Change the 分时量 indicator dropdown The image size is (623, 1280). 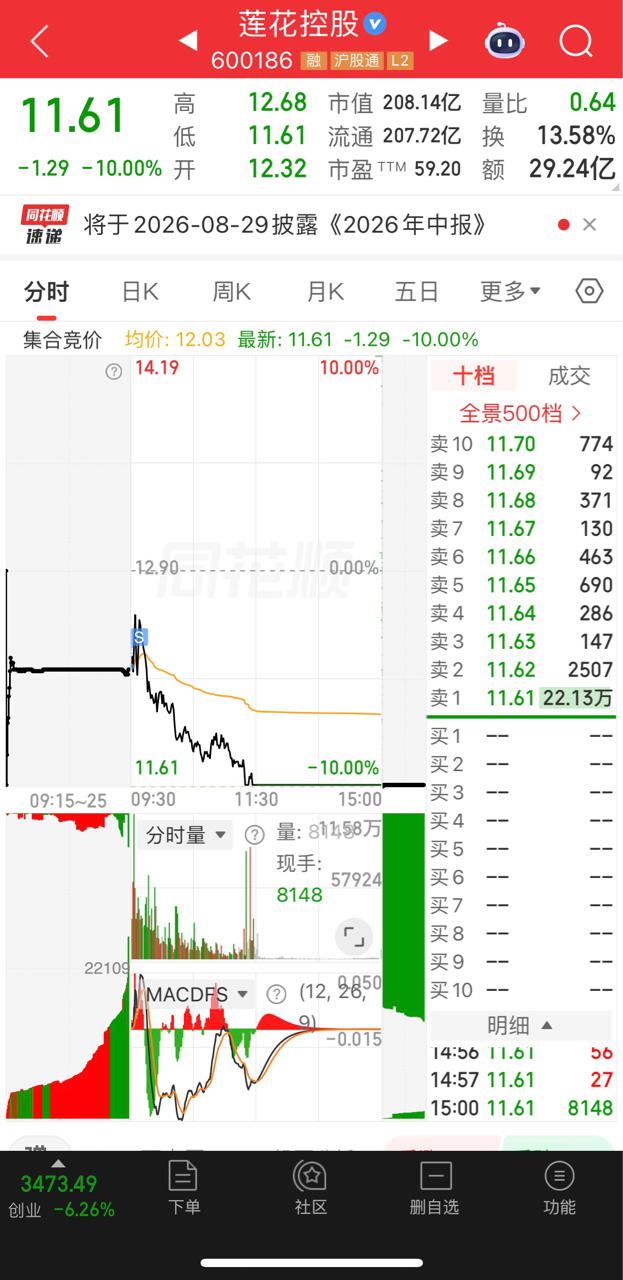(187, 835)
